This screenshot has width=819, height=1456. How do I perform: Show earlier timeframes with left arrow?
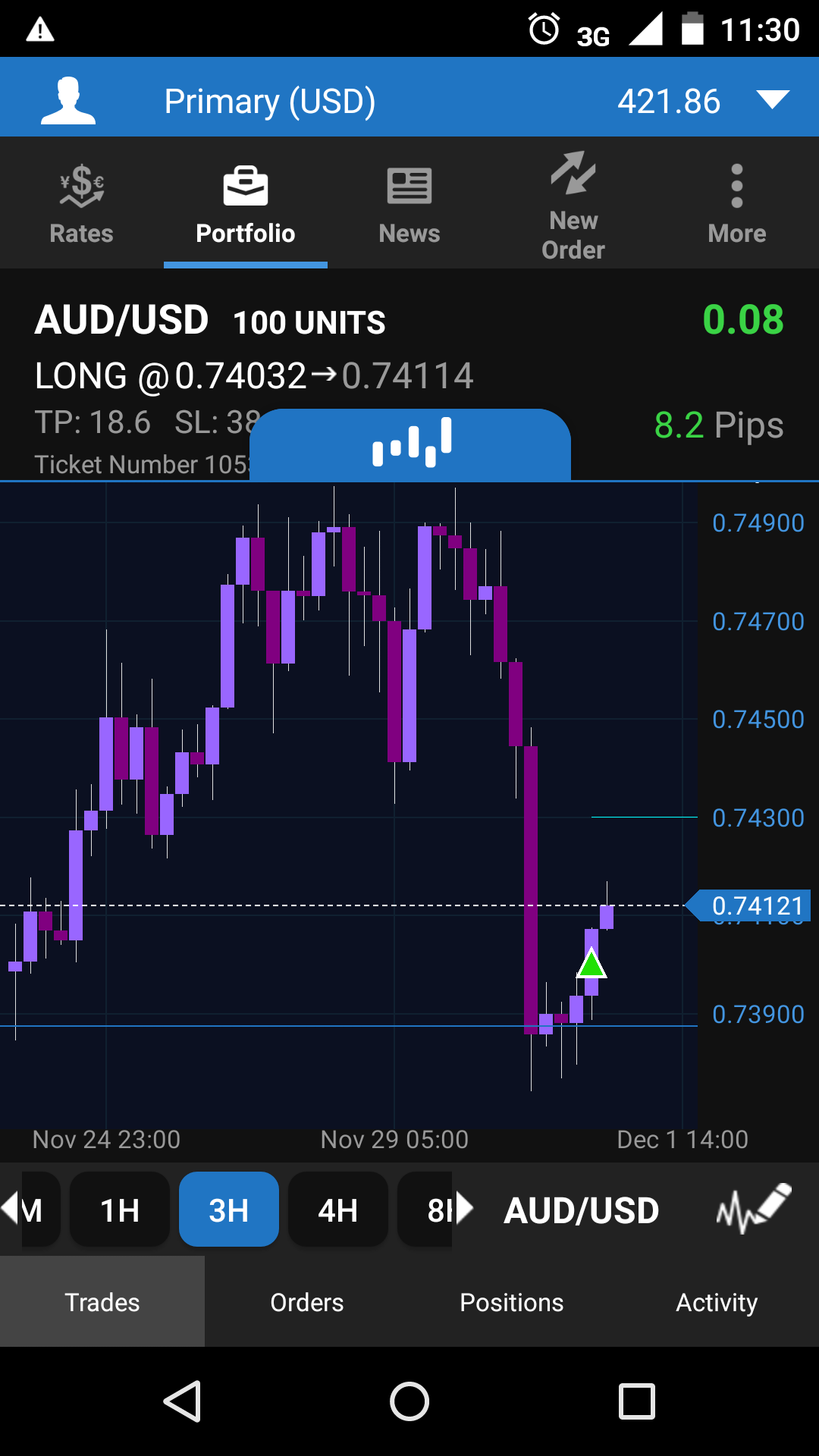click(11, 1208)
